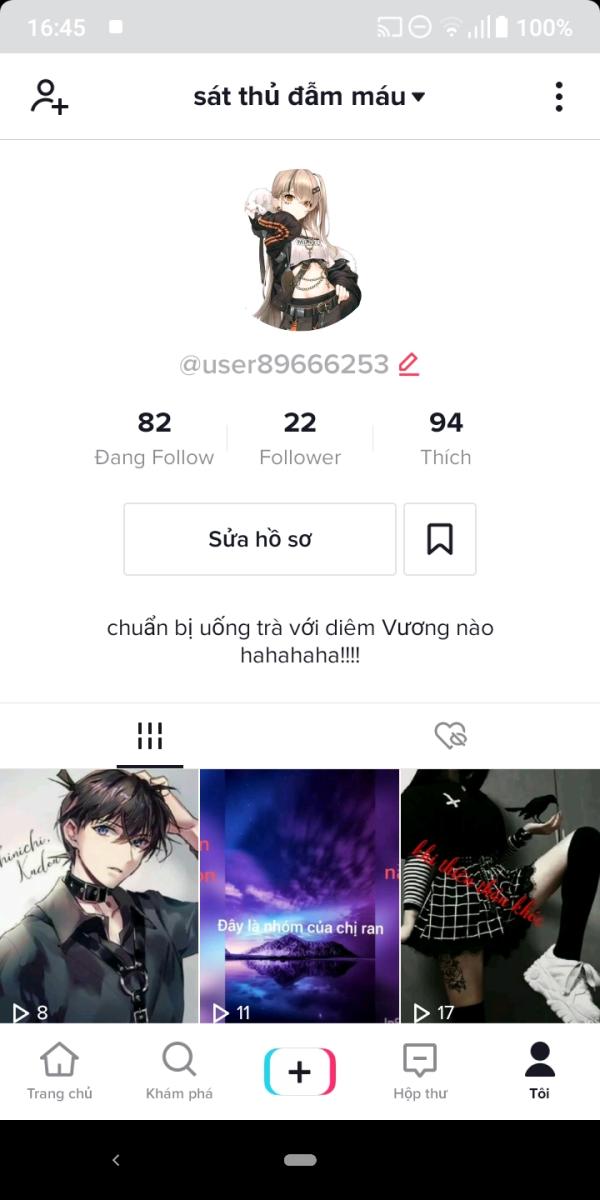600x1200 pixels.
Task: Tap the profile avatar picture
Action: 300,249
